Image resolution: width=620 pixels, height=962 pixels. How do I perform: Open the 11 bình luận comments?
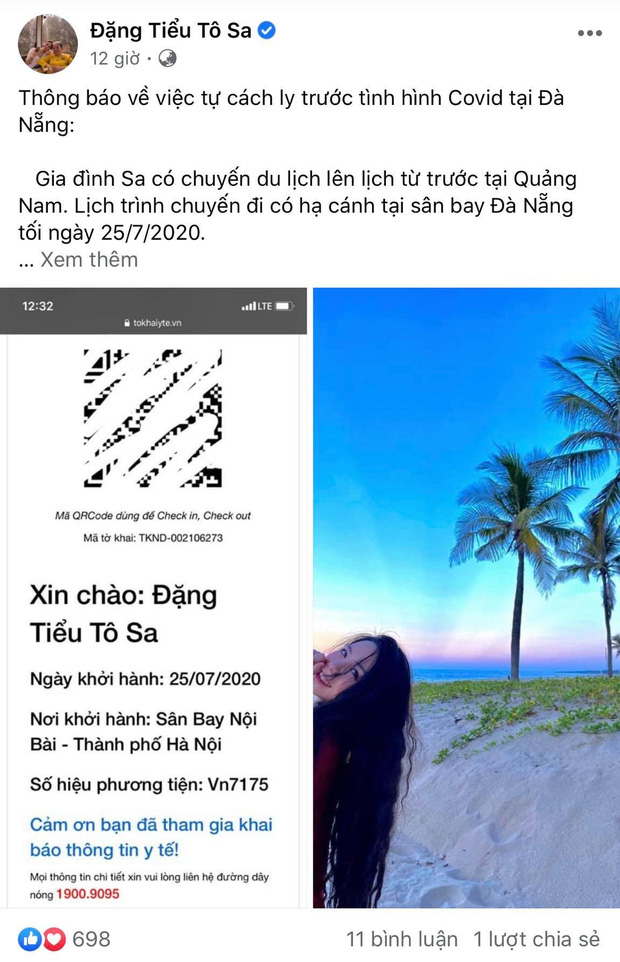pos(401,939)
